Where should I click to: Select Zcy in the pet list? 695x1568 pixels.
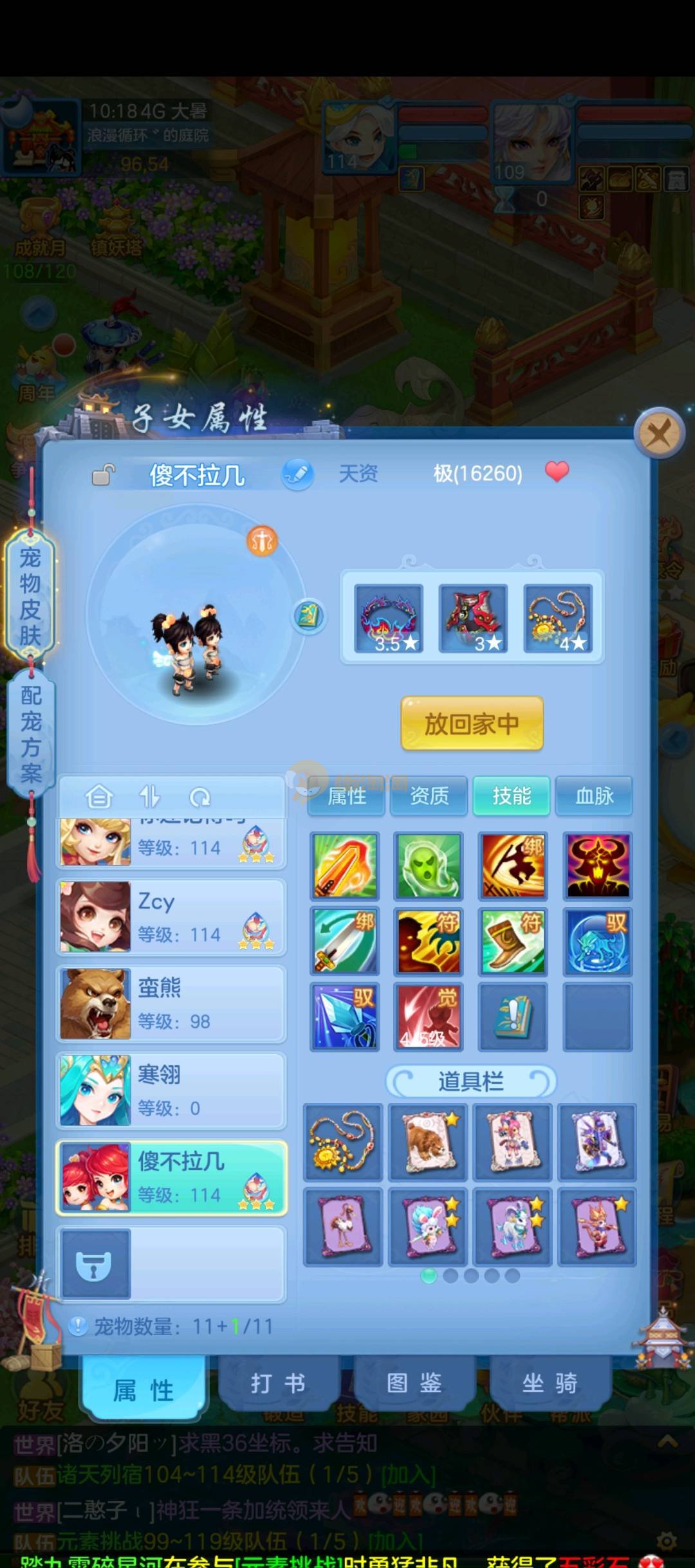coord(171,917)
